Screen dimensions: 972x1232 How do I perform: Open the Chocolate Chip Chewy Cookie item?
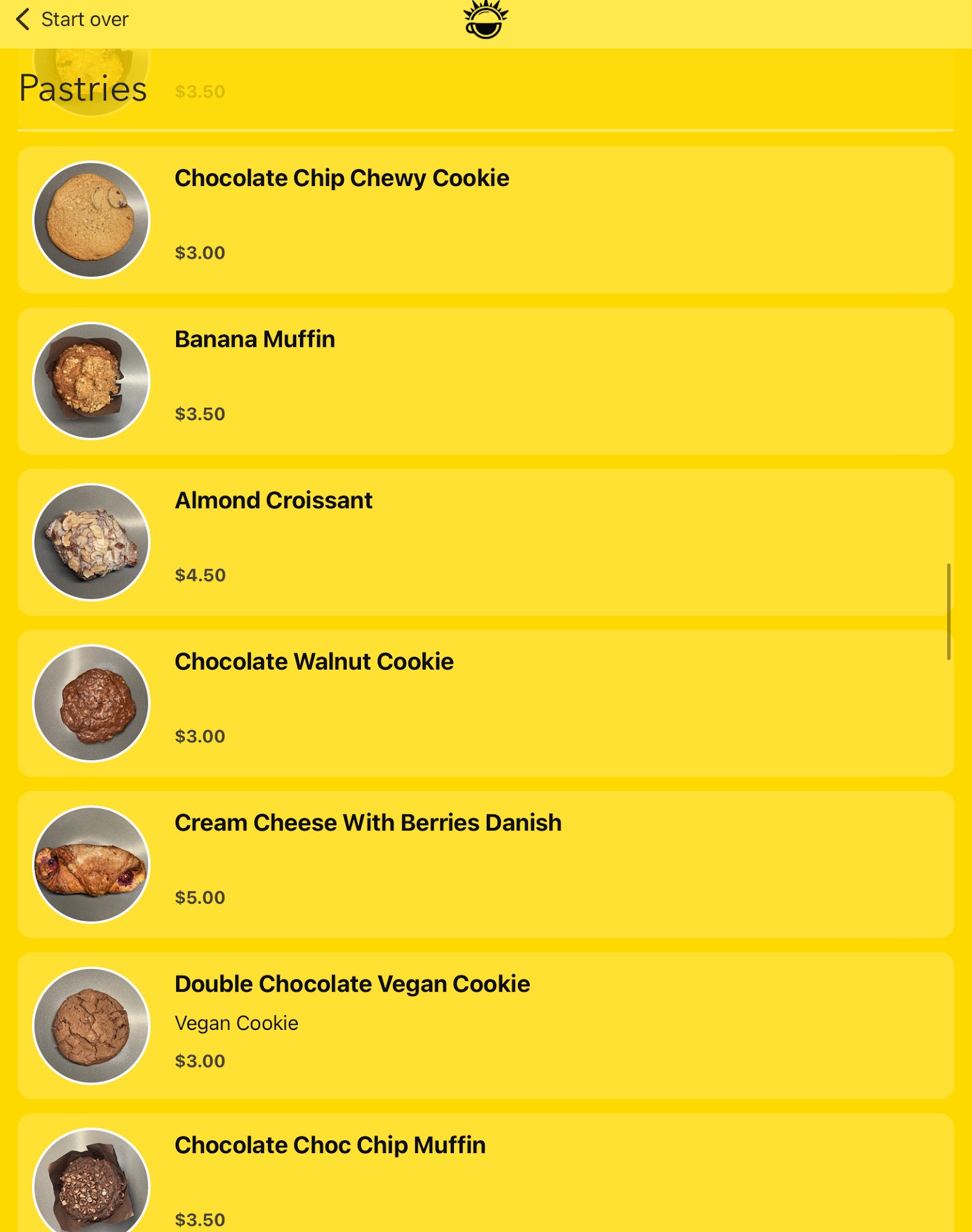[485, 219]
